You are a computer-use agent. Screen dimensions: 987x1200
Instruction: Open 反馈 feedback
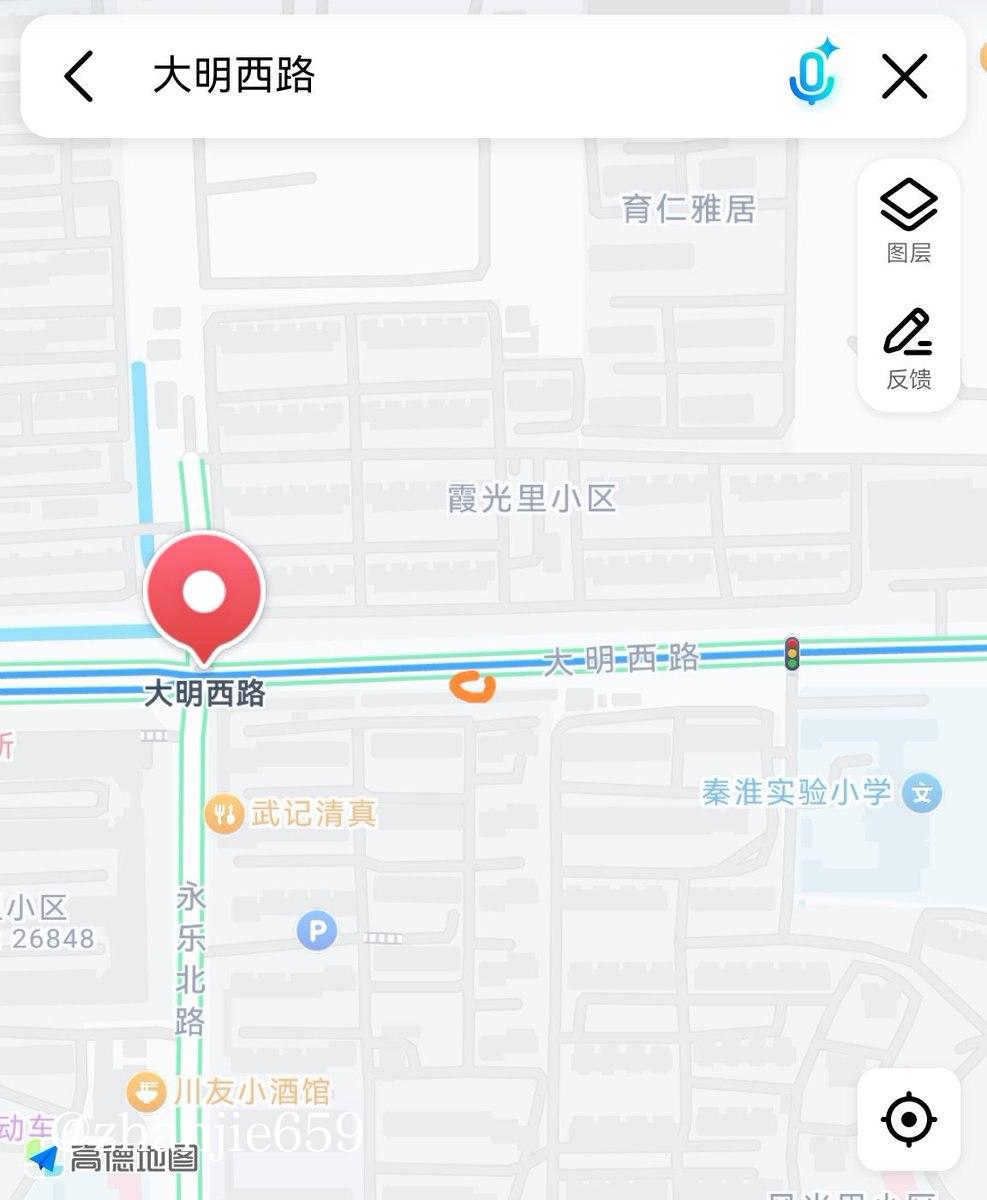(908, 348)
